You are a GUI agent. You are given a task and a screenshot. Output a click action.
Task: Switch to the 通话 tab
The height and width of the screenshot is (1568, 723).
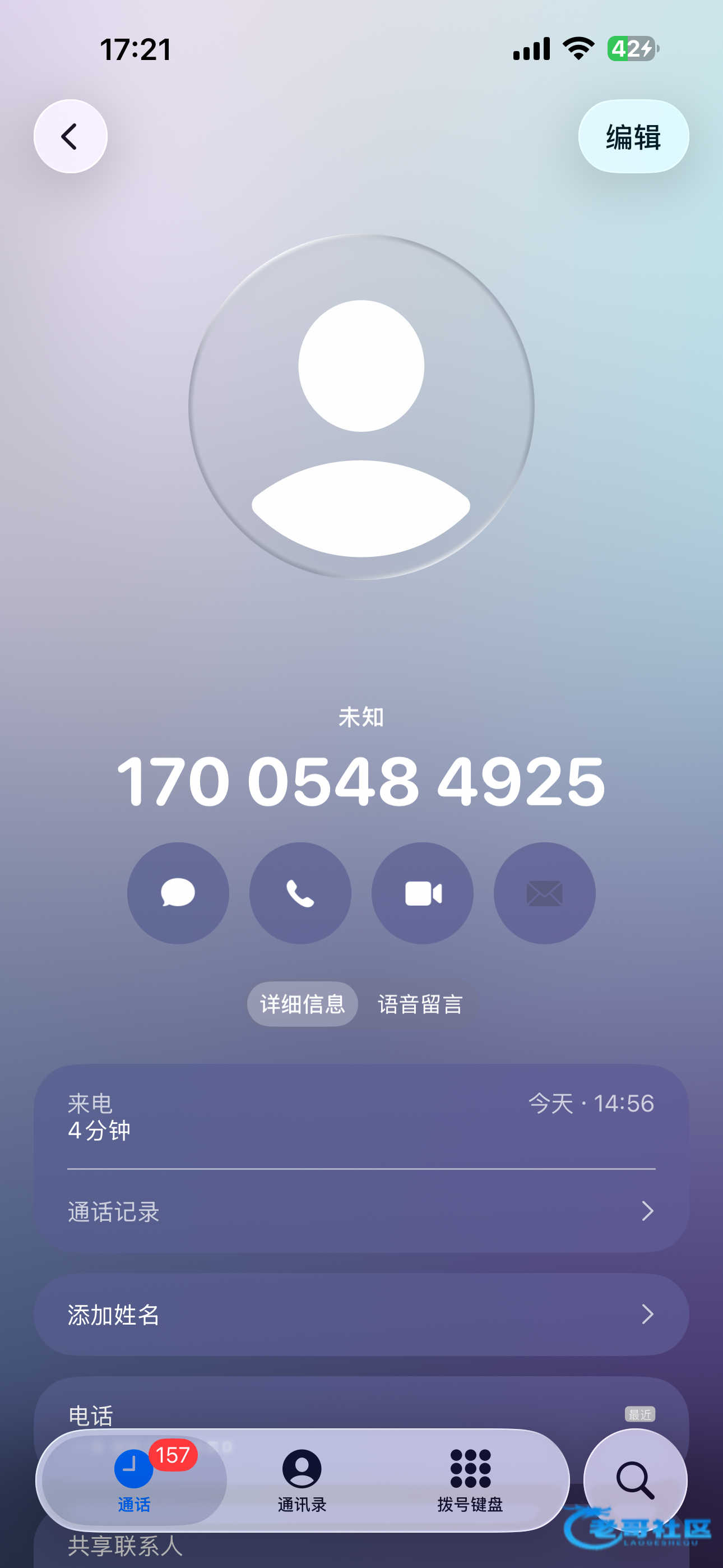[135, 1481]
